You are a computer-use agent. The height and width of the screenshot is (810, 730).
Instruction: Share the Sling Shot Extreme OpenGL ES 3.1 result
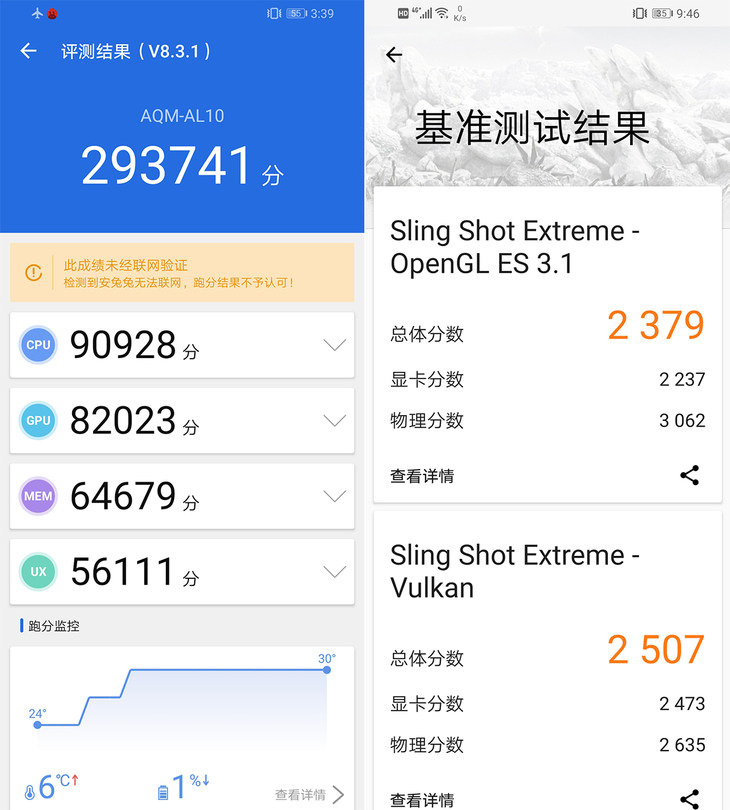click(x=689, y=476)
